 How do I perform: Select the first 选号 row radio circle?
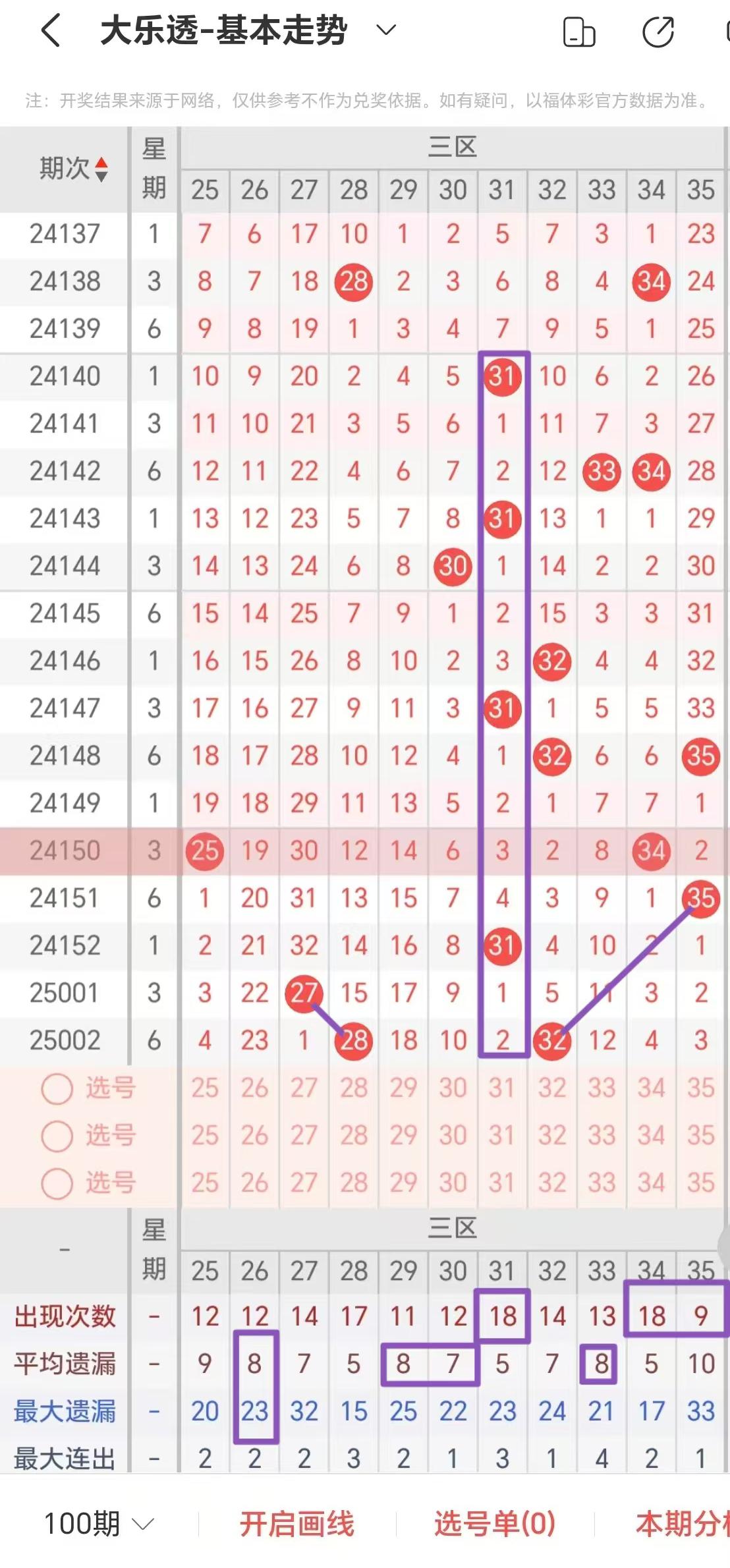[57, 1088]
